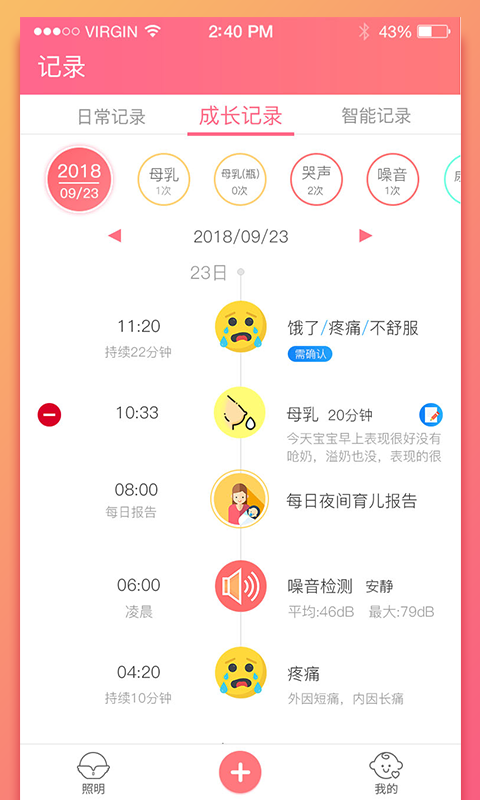Filter by 哭声 2次 chip
This screenshot has height=800, width=480.
316,180
